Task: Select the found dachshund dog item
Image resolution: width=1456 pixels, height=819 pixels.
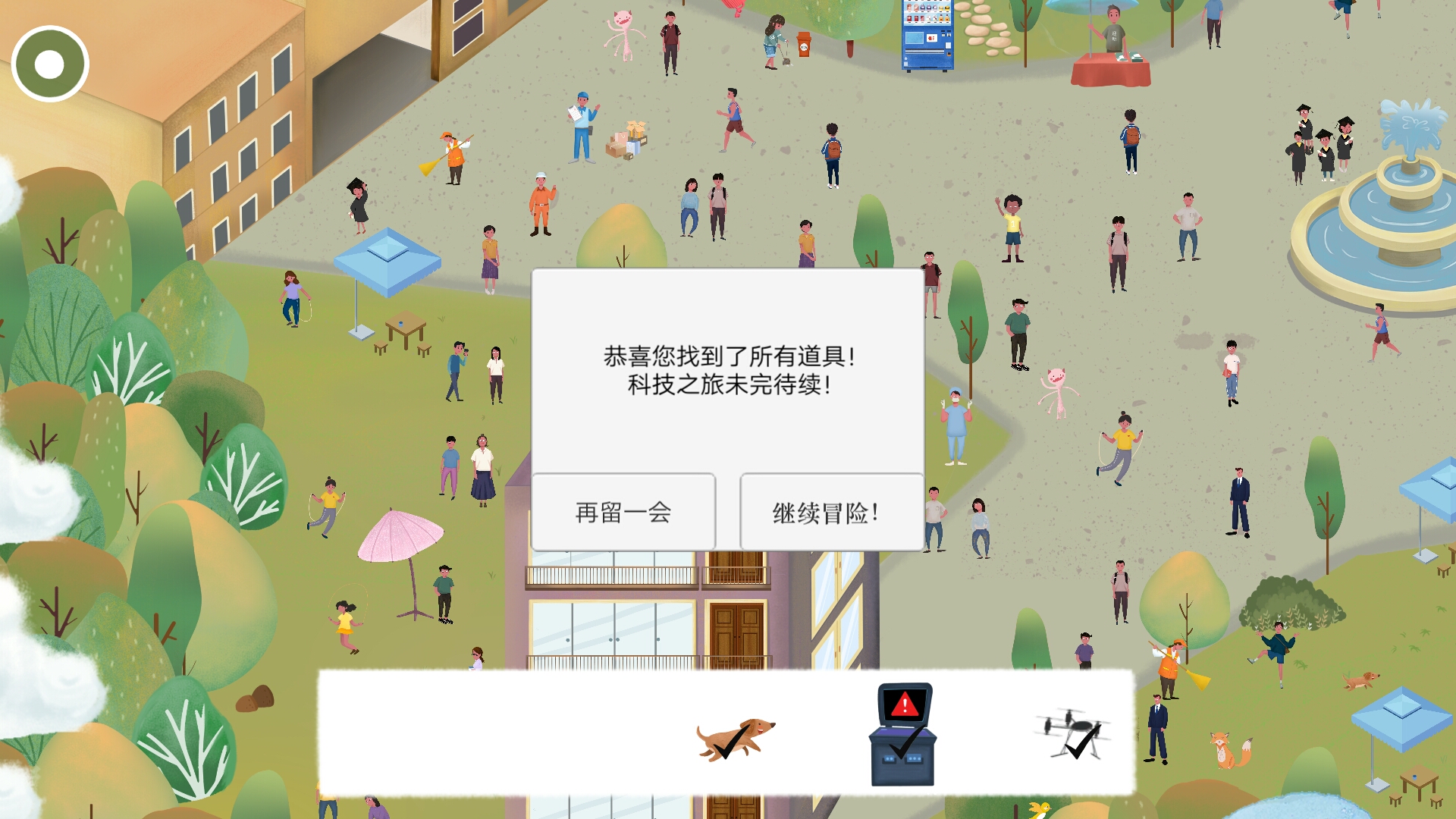Action: point(735,739)
